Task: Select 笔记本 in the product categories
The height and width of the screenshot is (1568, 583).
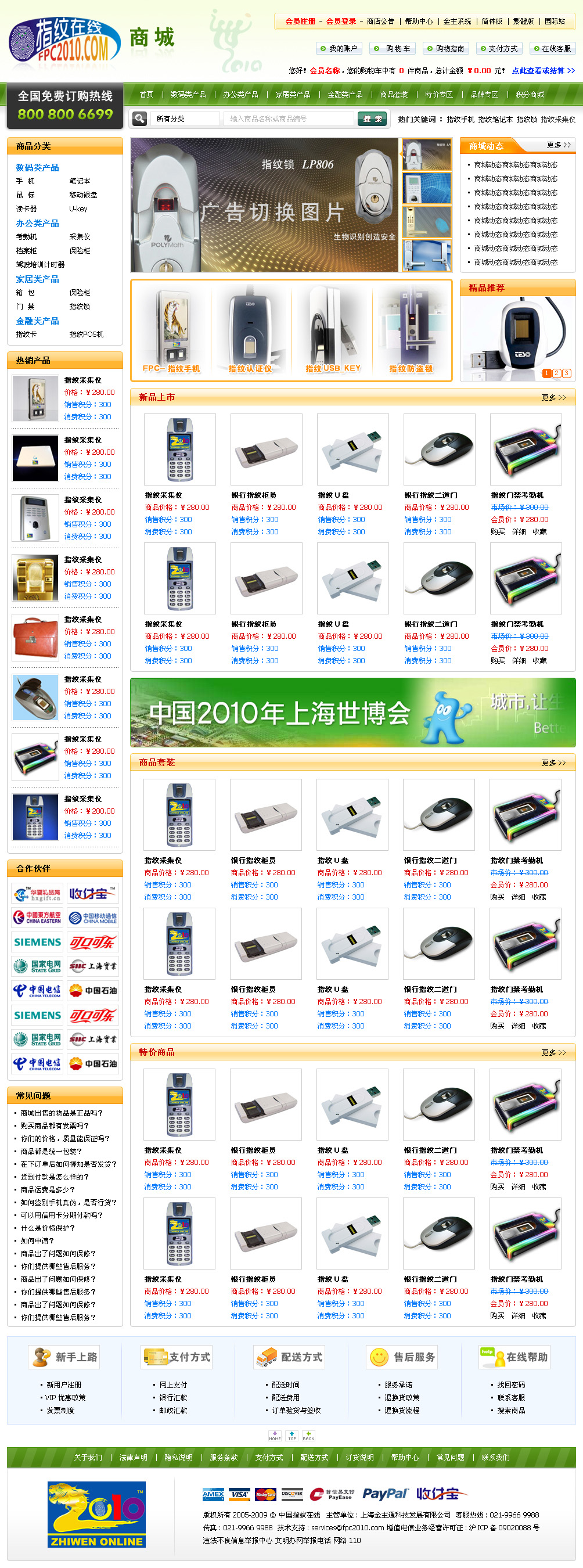Action: coord(80,181)
